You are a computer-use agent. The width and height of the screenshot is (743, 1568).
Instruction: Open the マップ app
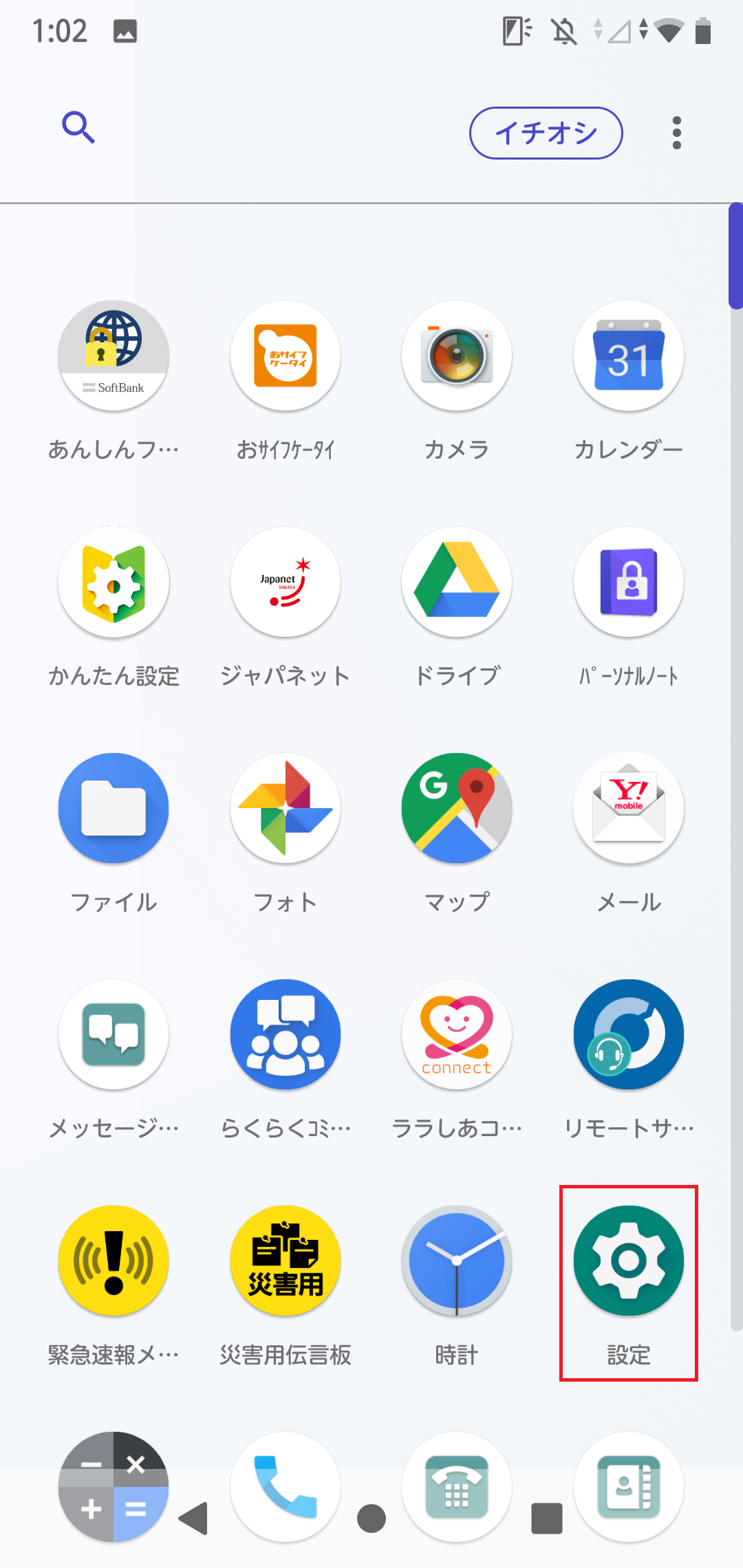point(457,808)
